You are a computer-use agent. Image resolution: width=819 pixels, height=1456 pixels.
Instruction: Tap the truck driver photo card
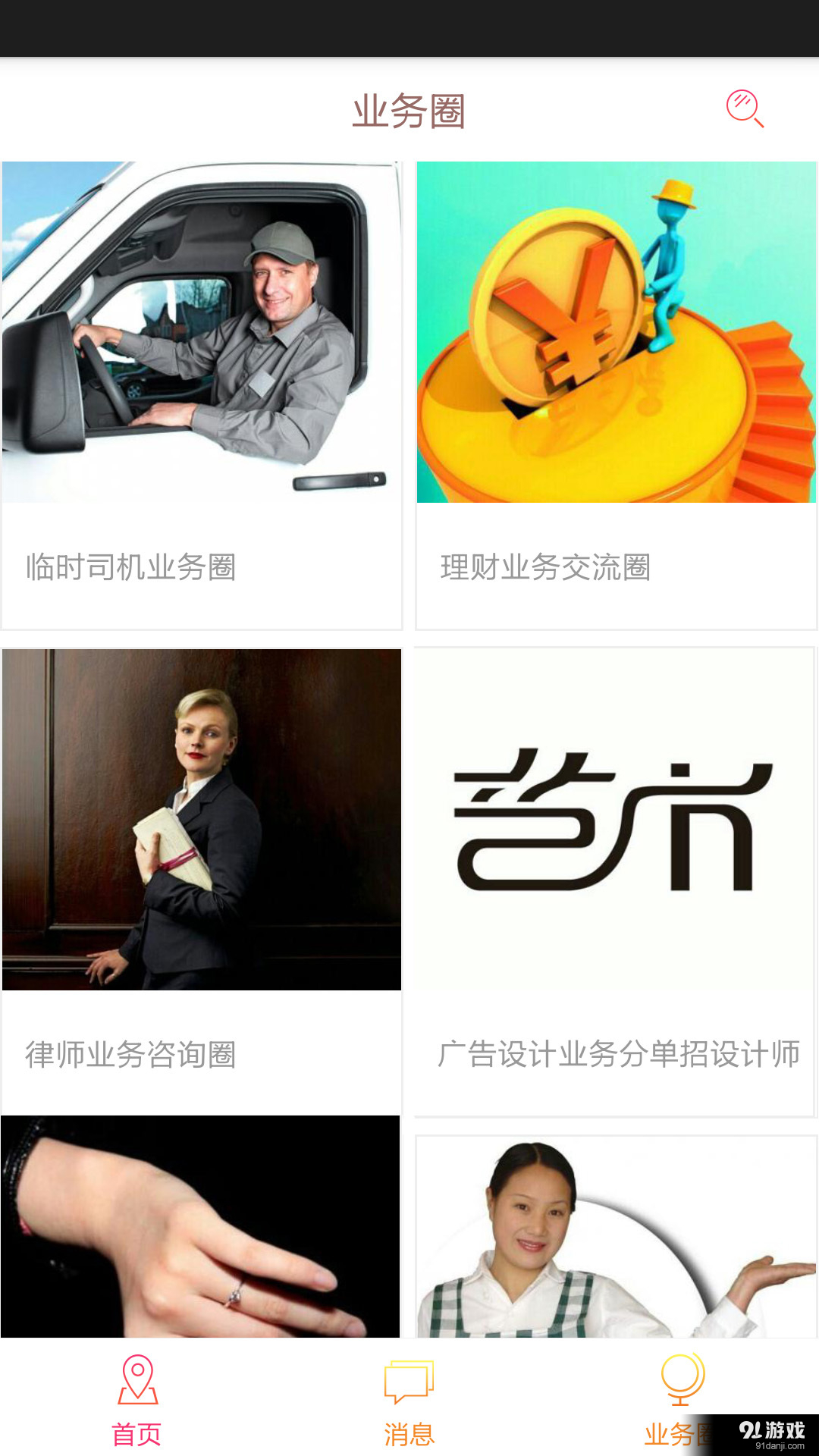(201, 334)
